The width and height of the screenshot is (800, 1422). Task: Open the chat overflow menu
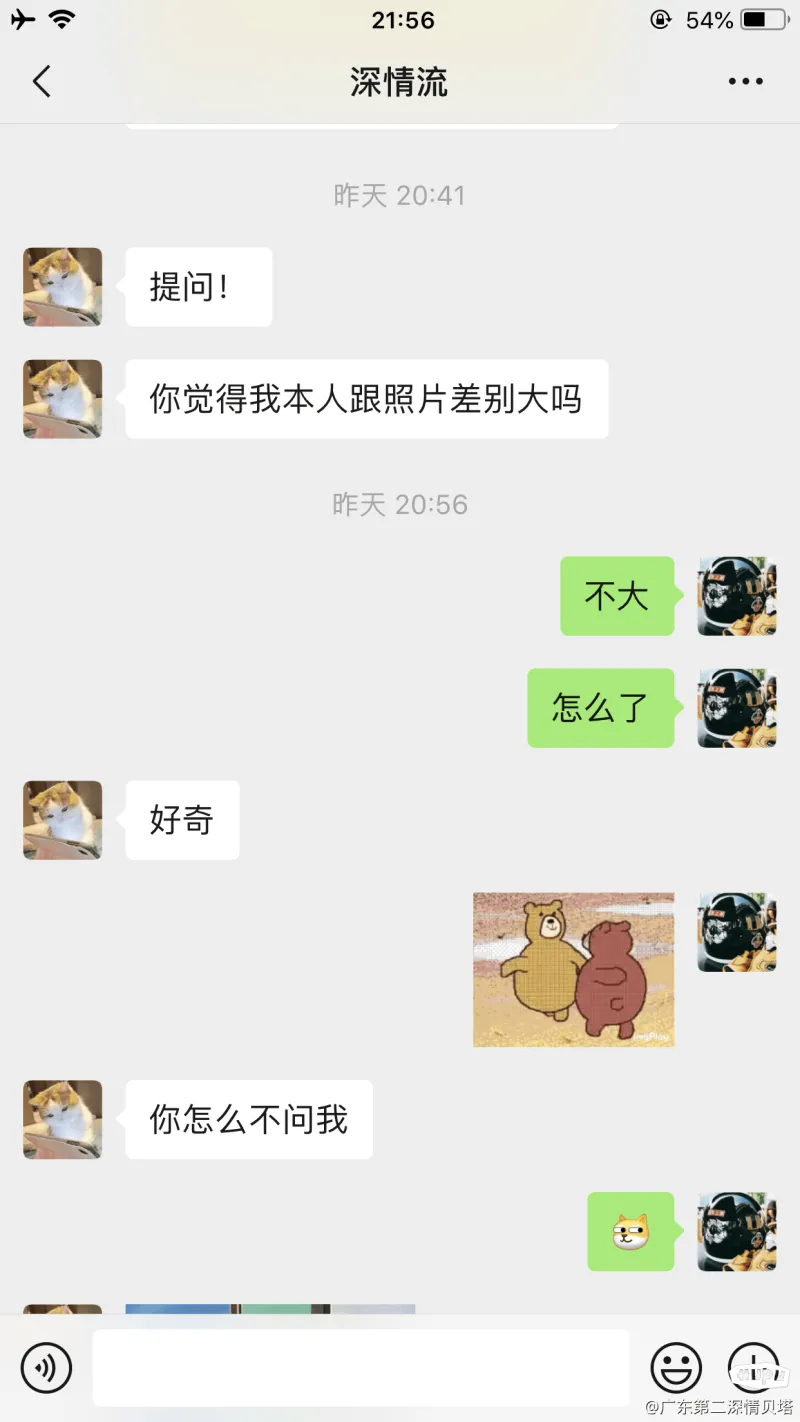(745, 82)
